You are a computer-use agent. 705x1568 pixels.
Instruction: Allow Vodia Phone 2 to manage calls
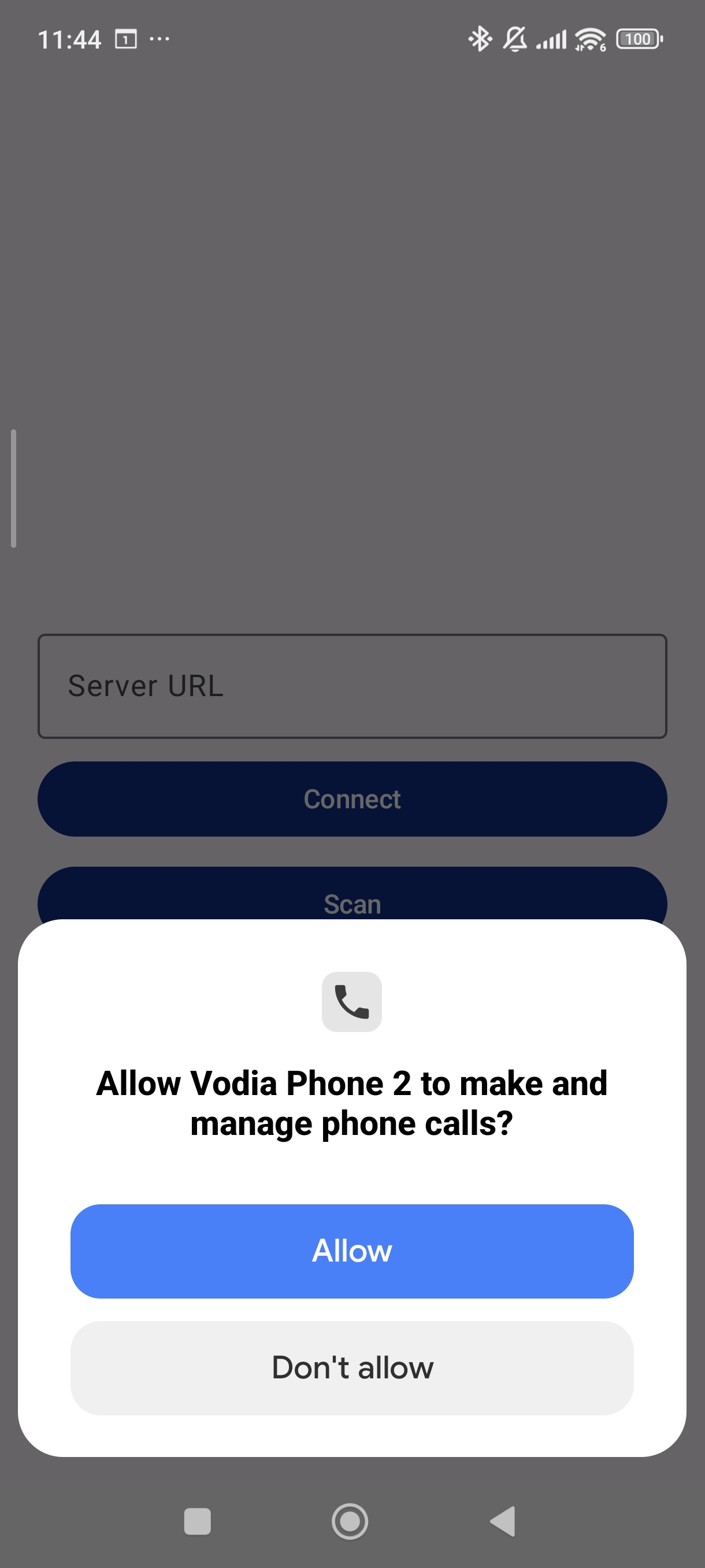[x=351, y=1251]
